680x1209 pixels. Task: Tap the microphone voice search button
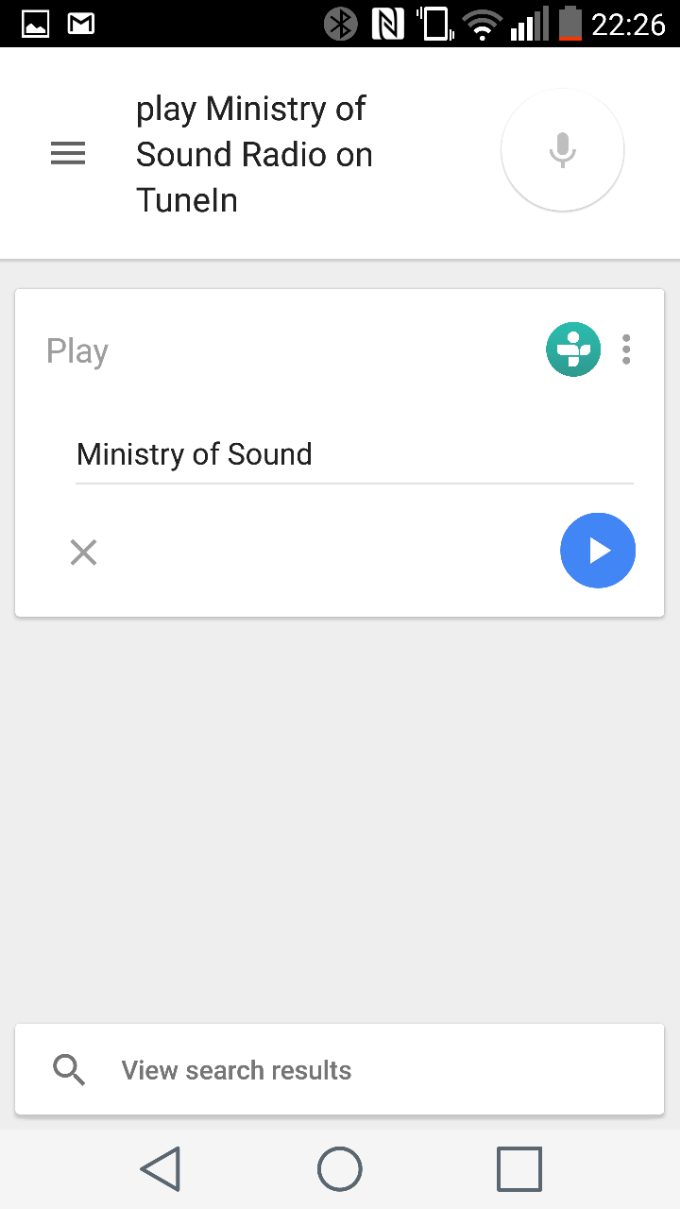(x=562, y=151)
